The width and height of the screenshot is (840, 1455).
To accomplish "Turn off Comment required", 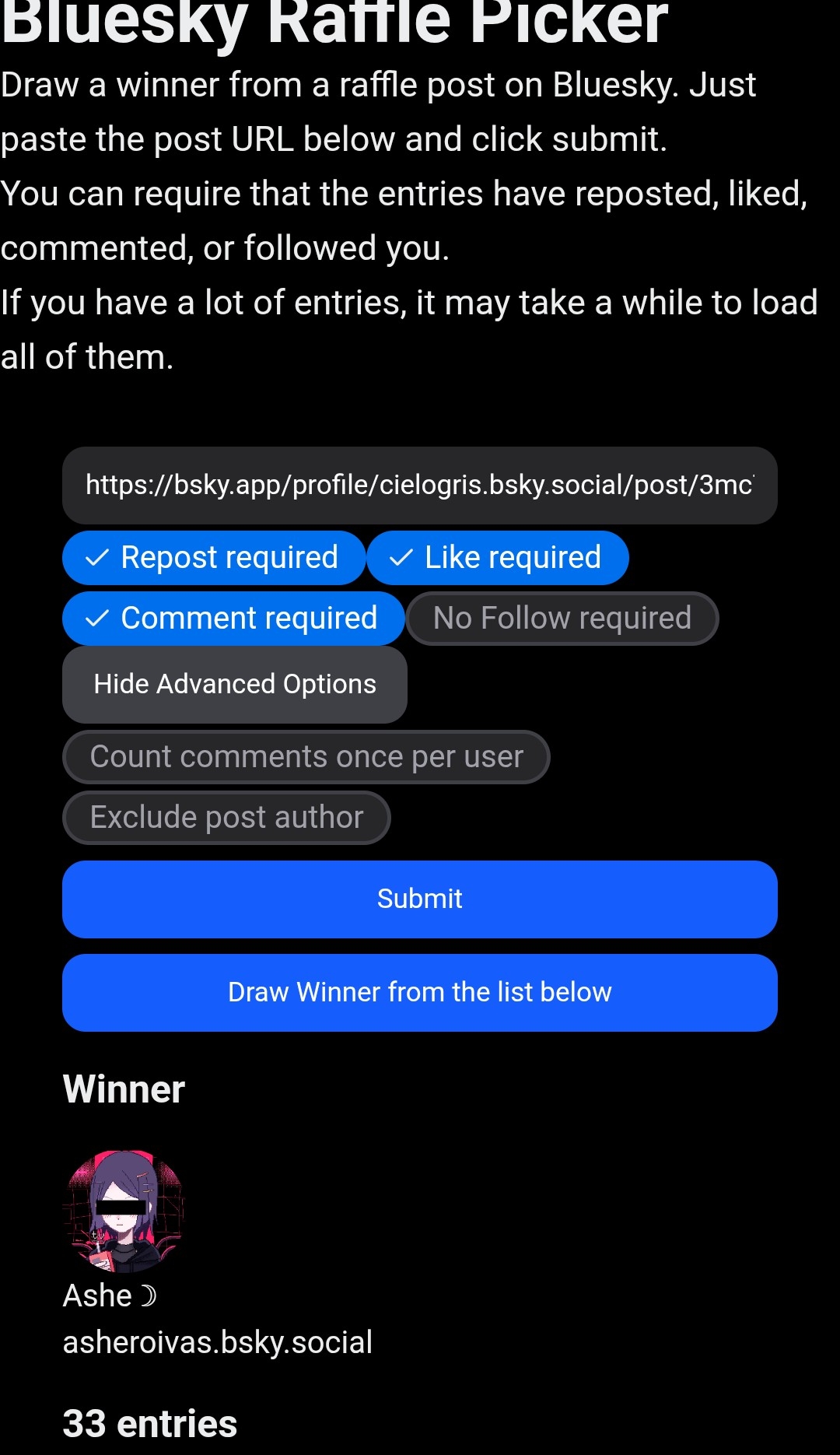I will click(233, 619).
